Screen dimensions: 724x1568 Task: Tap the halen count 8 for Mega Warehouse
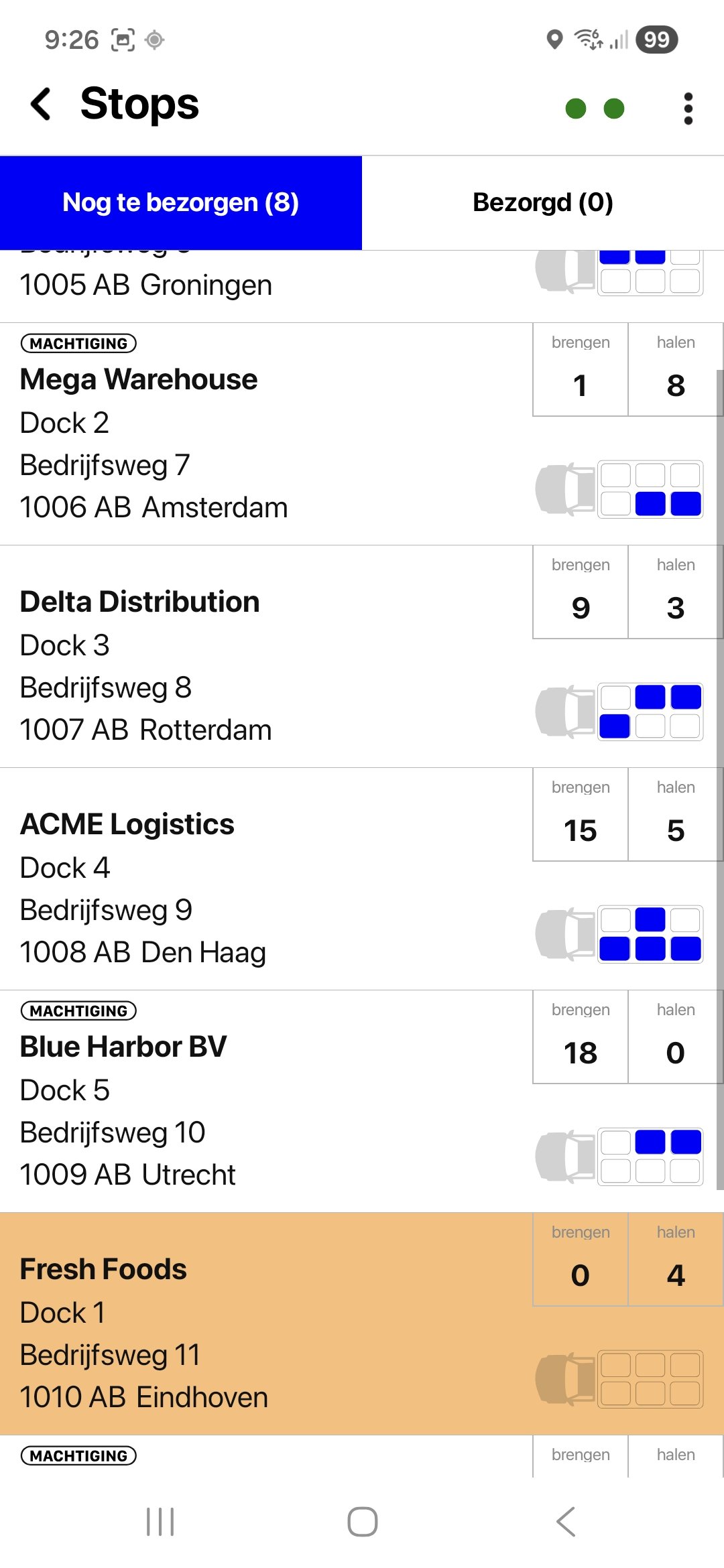point(675,385)
